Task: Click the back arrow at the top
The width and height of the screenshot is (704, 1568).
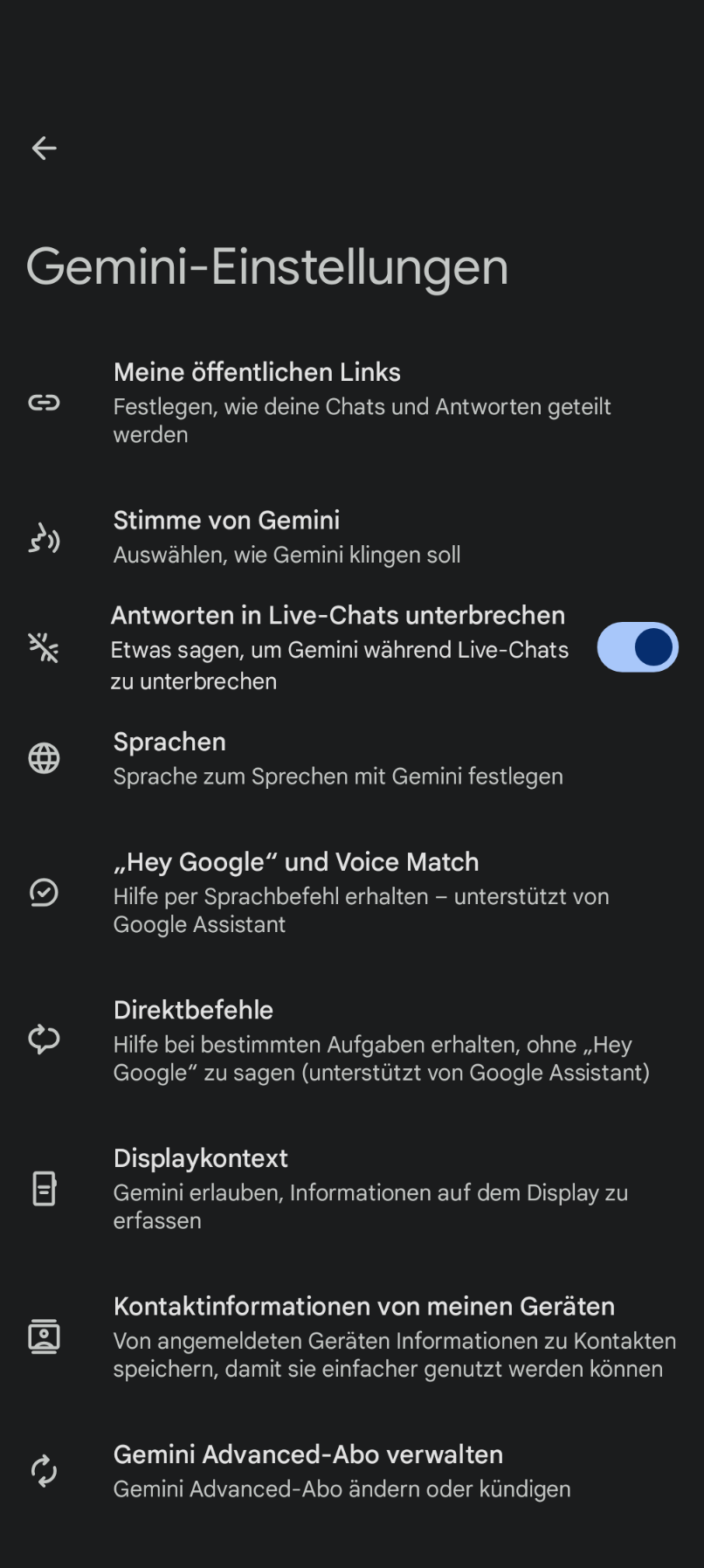Action: pyautogui.click(x=44, y=148)
